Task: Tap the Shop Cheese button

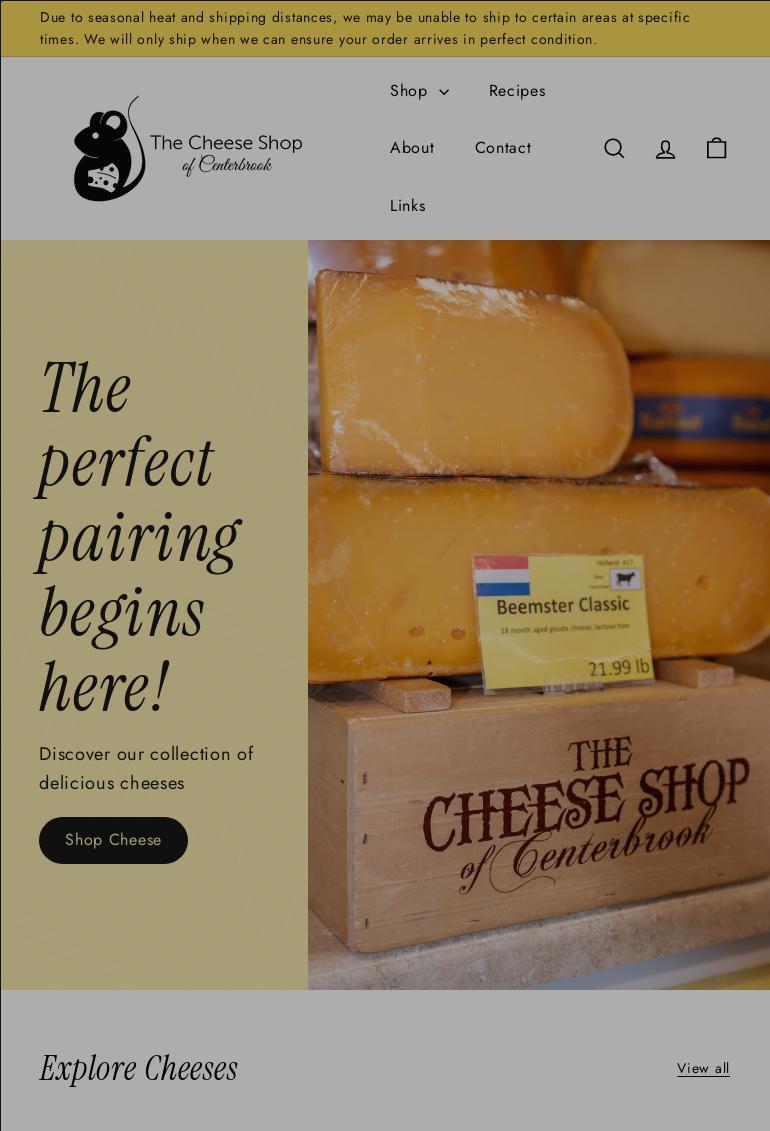Action: pyautogui.click(x=113, y=840)
